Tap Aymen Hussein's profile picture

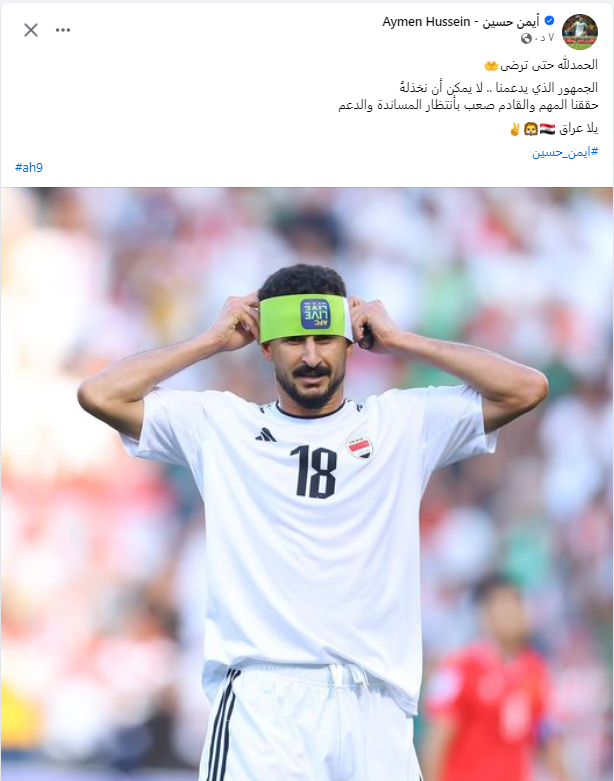coord(579,31)
